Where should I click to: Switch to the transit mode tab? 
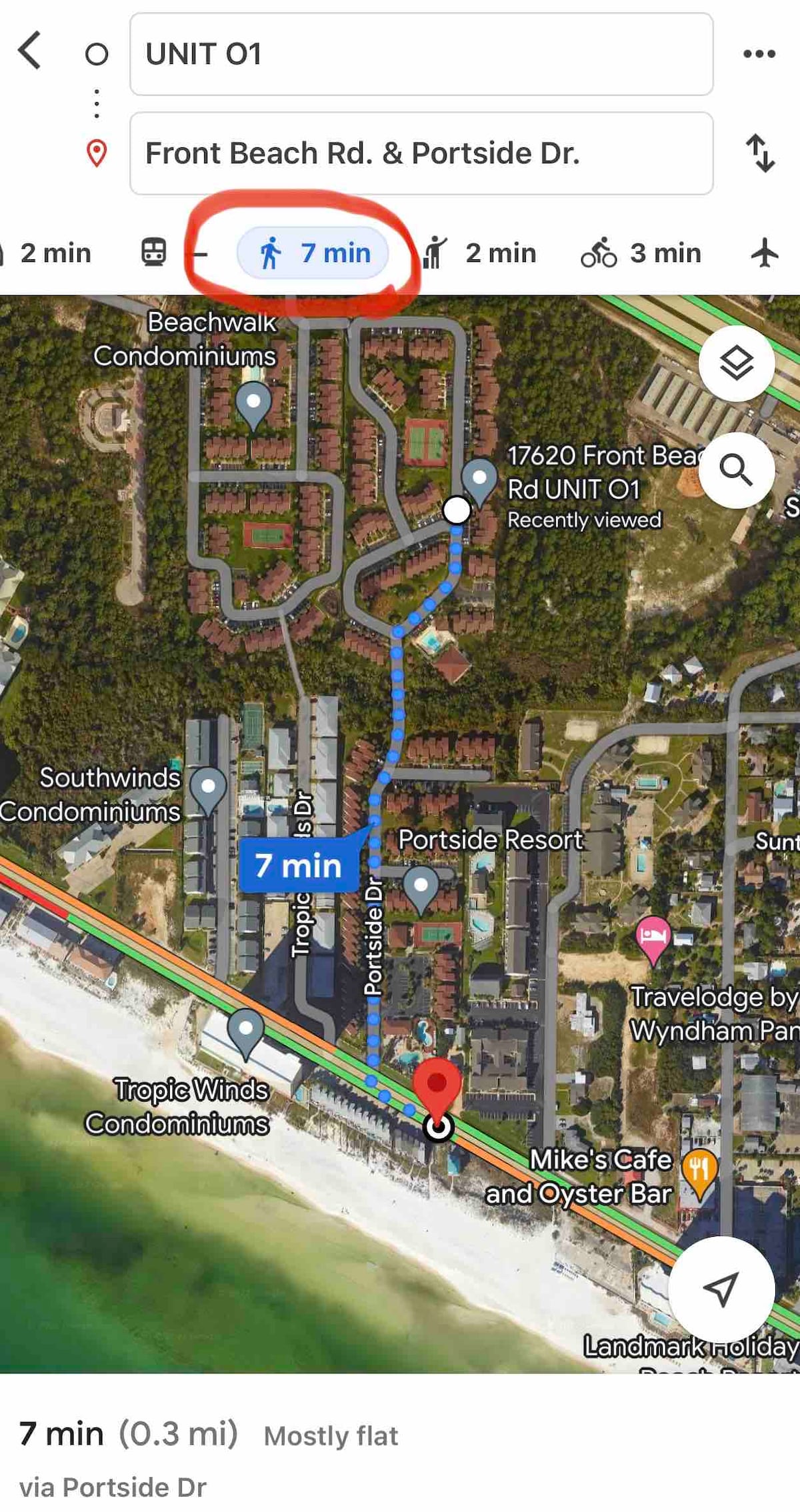click(153, 253)
